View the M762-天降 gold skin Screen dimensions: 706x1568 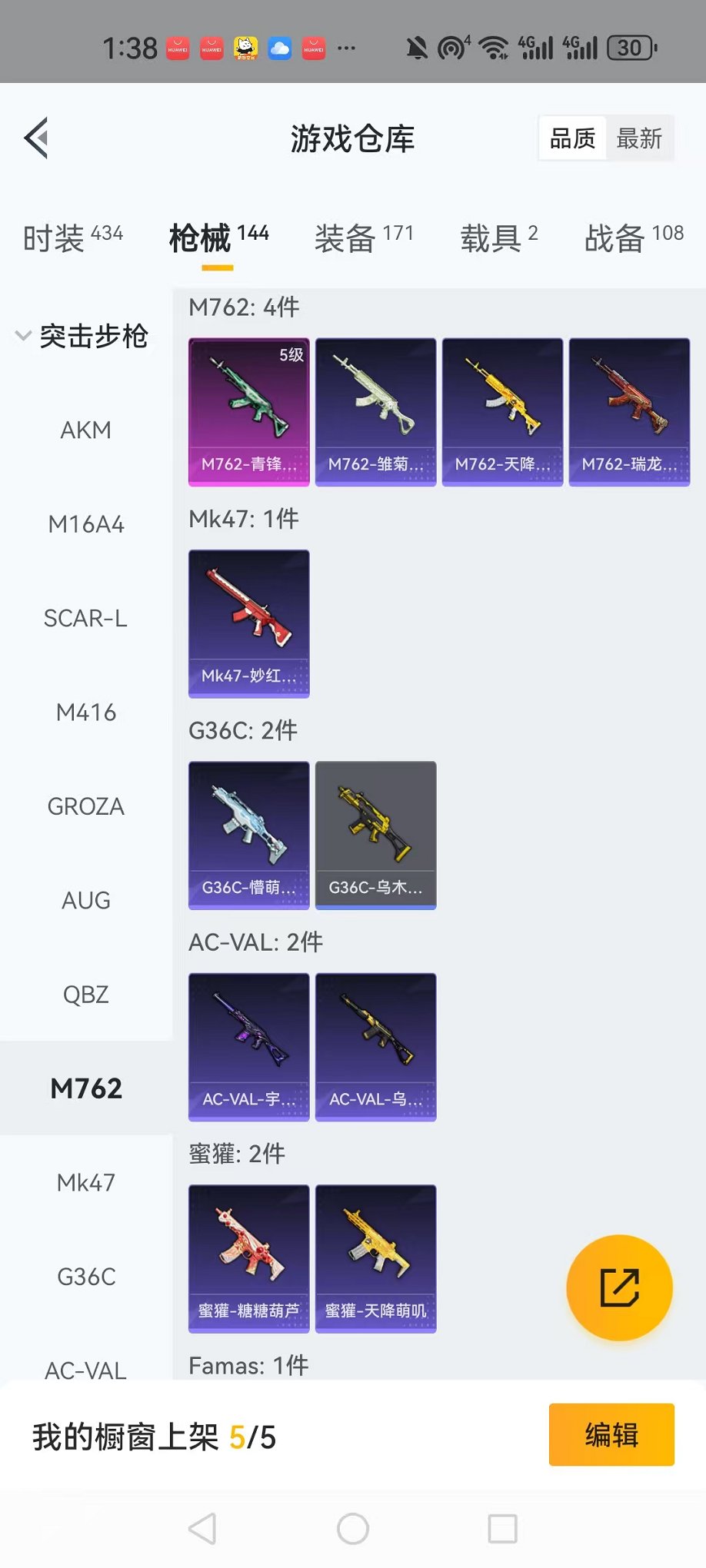(502, 412)
